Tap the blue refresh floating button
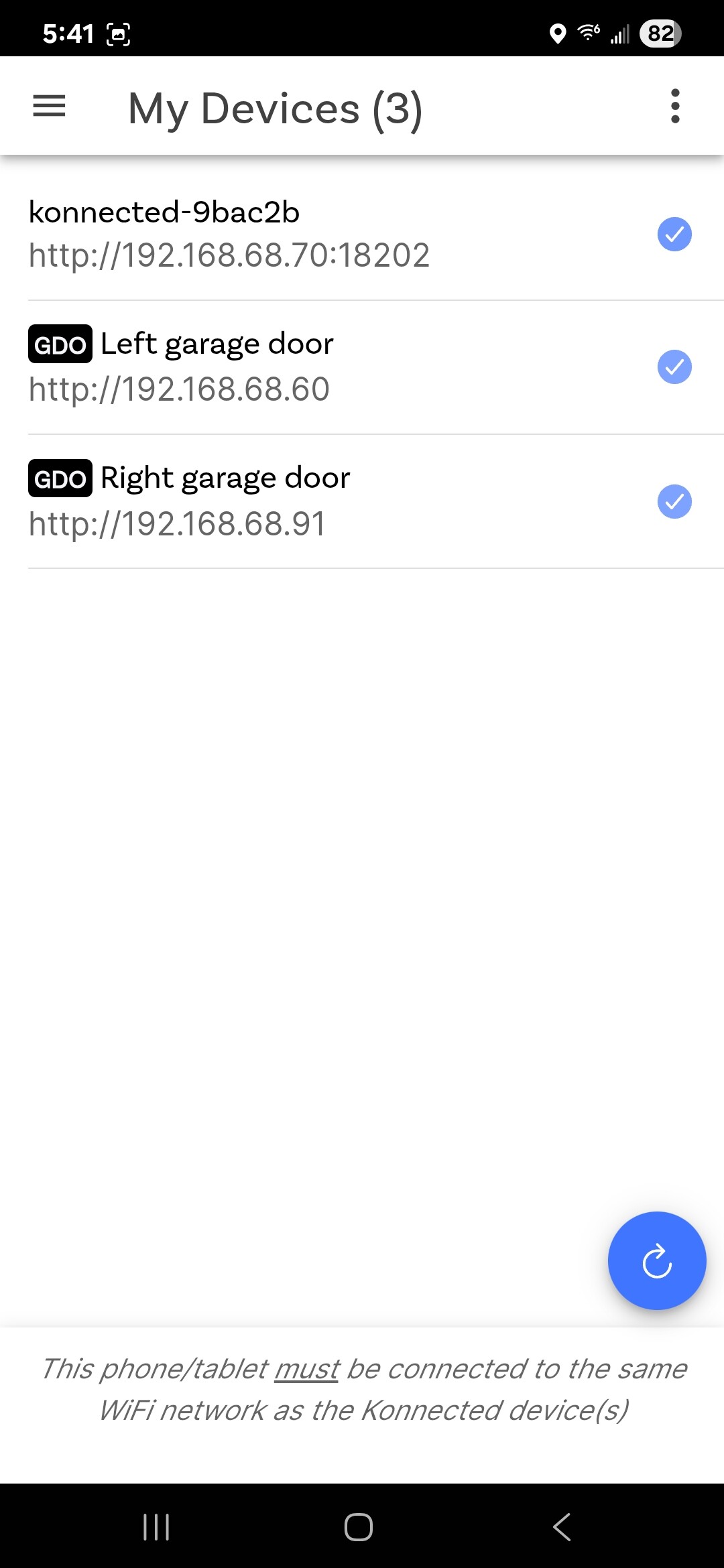 tap(657, 1260)
